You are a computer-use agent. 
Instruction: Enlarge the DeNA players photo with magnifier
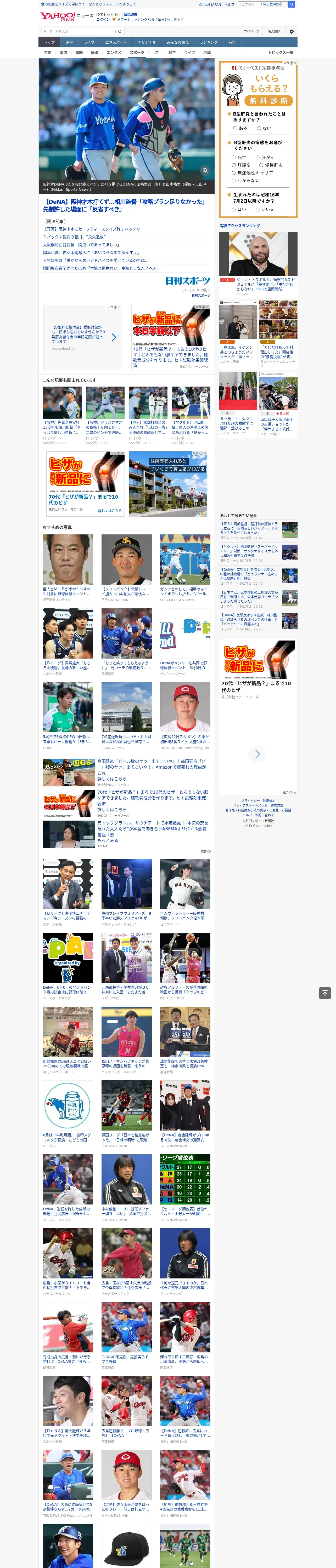205,170
